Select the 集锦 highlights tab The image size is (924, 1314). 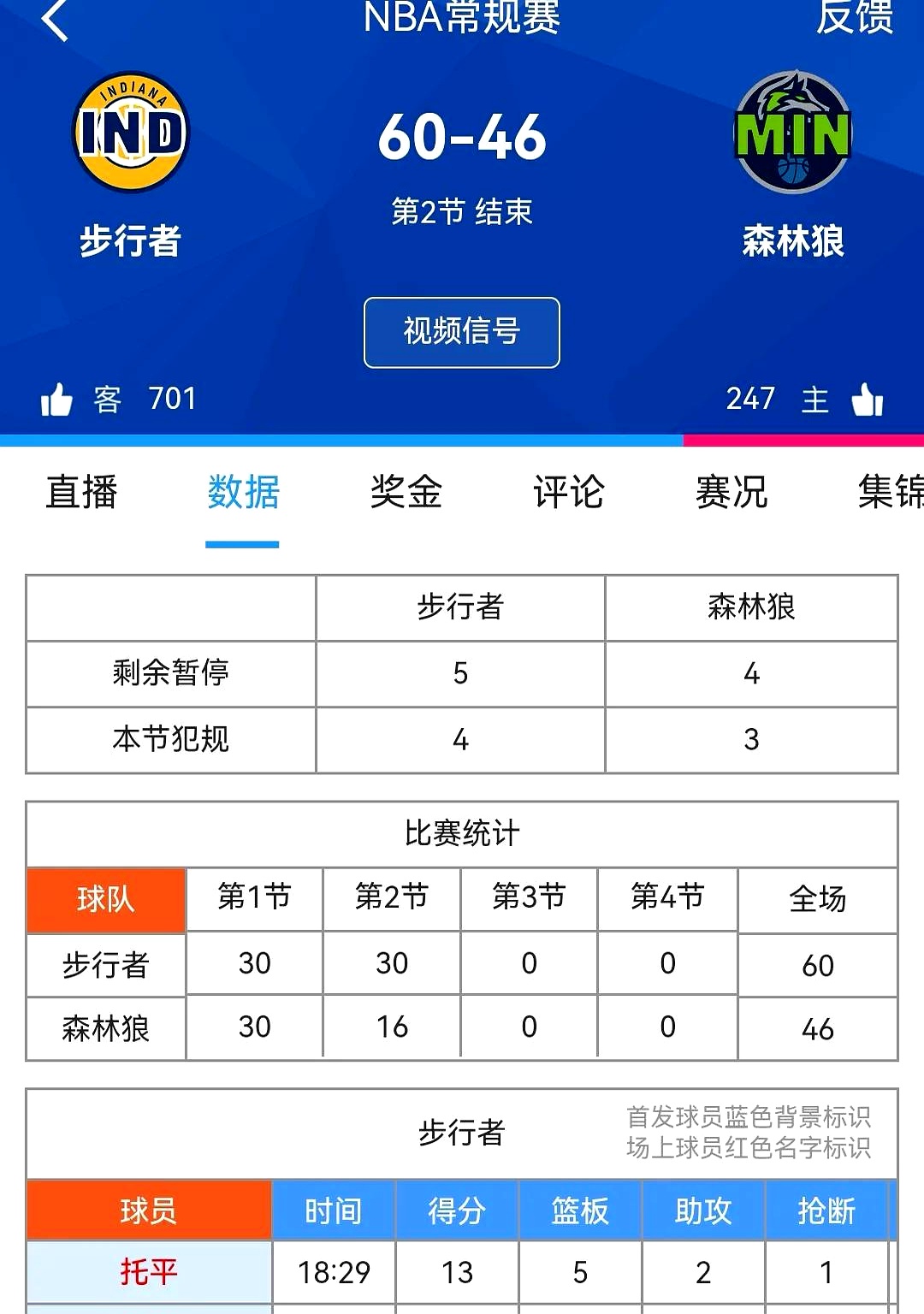[890, 493]
